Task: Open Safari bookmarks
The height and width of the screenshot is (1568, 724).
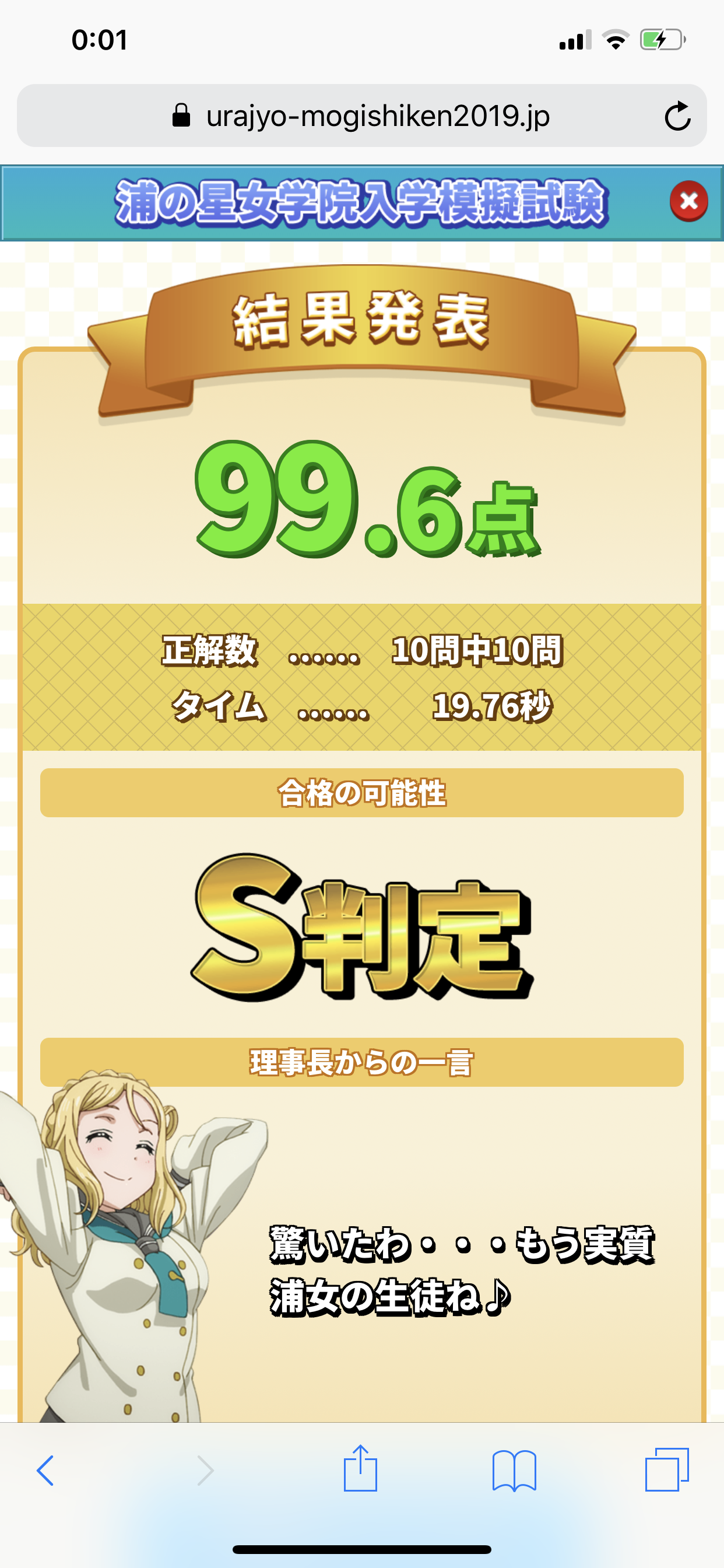Action: (514, 1471)
